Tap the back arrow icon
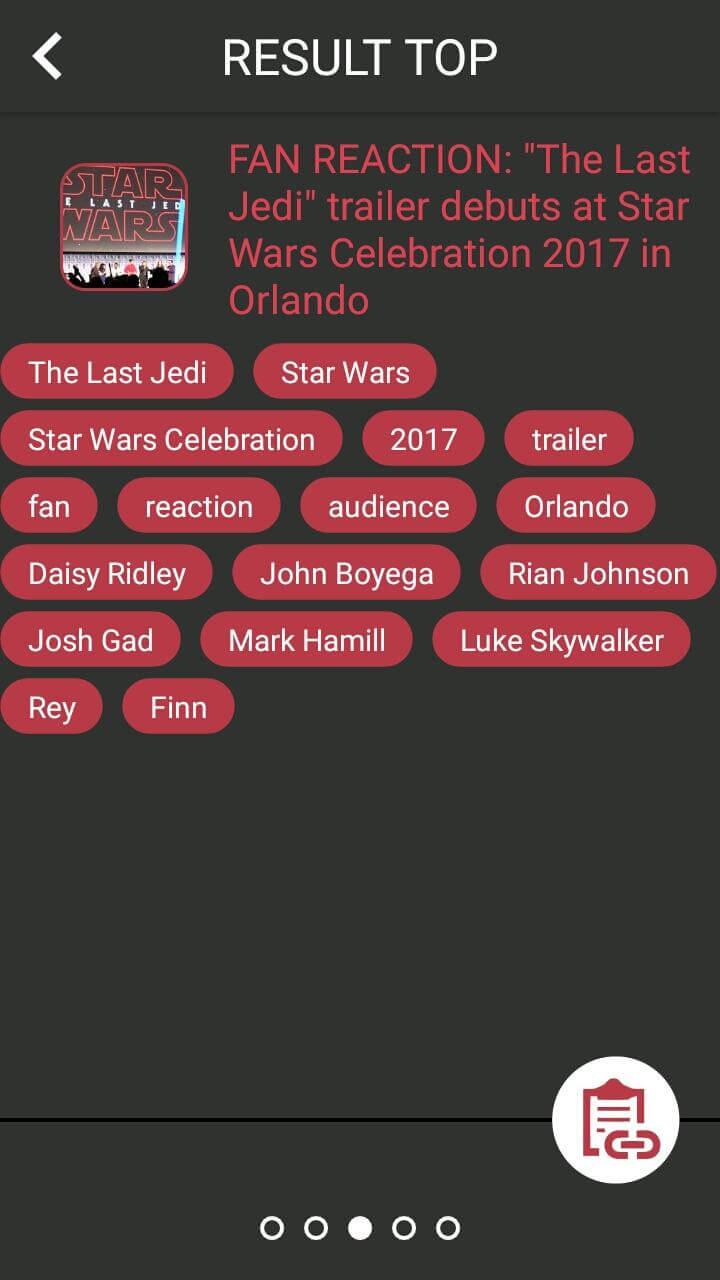 [x=47, y=57]
